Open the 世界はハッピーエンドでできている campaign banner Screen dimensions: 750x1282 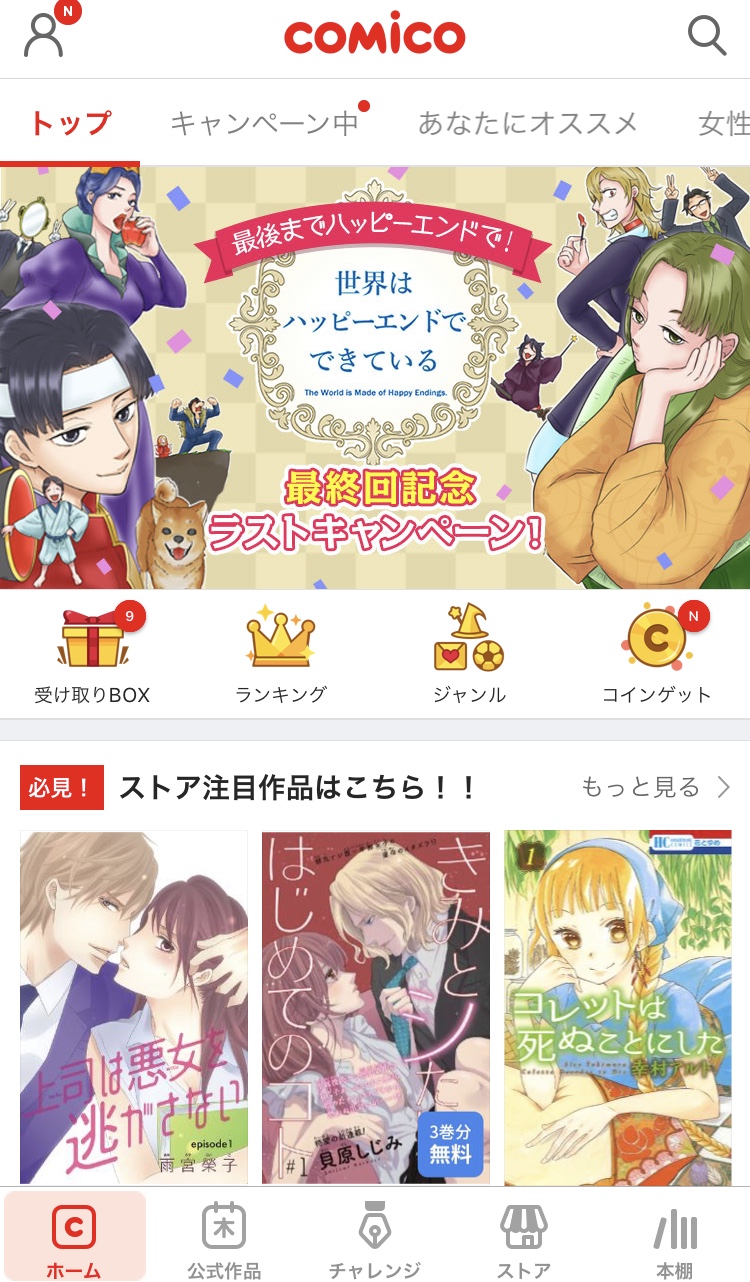pos(375,378)
